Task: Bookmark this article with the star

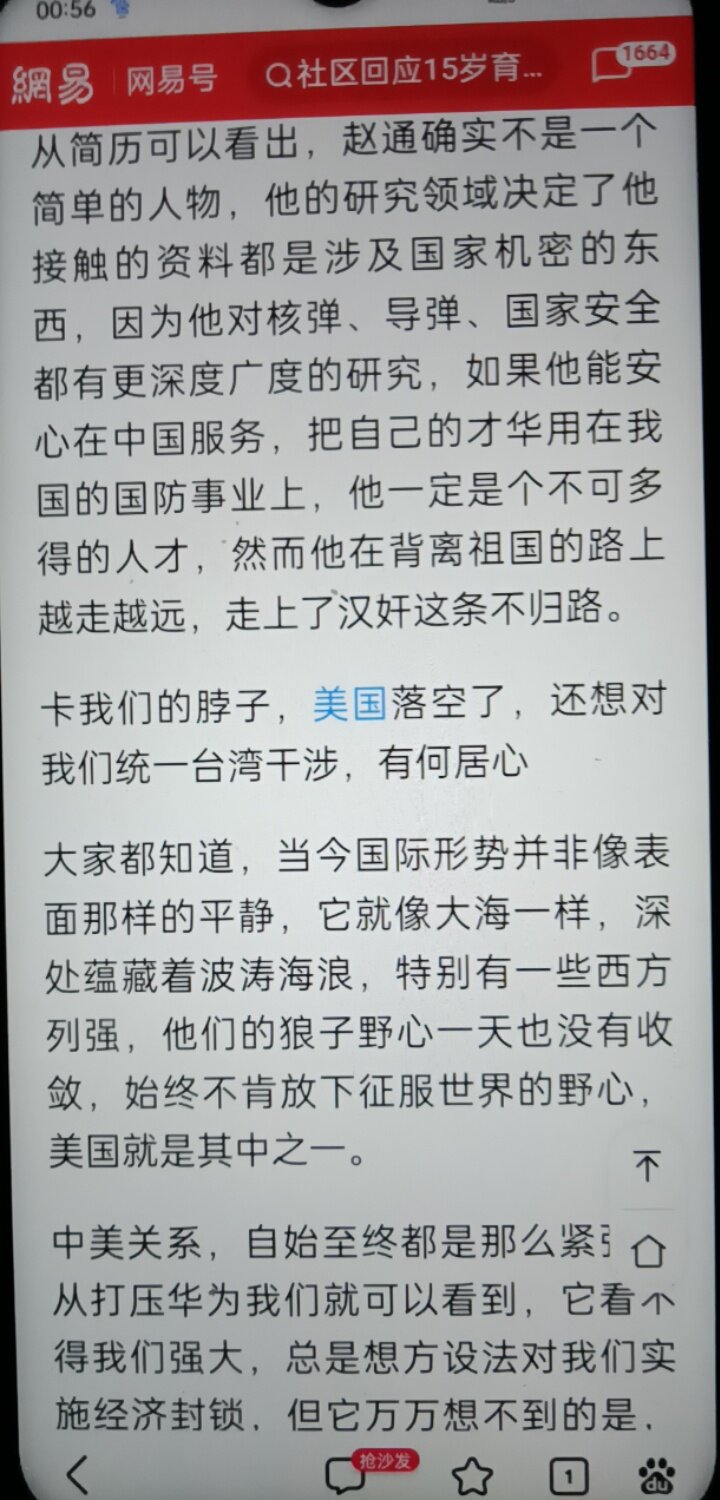Action: (472, 1476)
